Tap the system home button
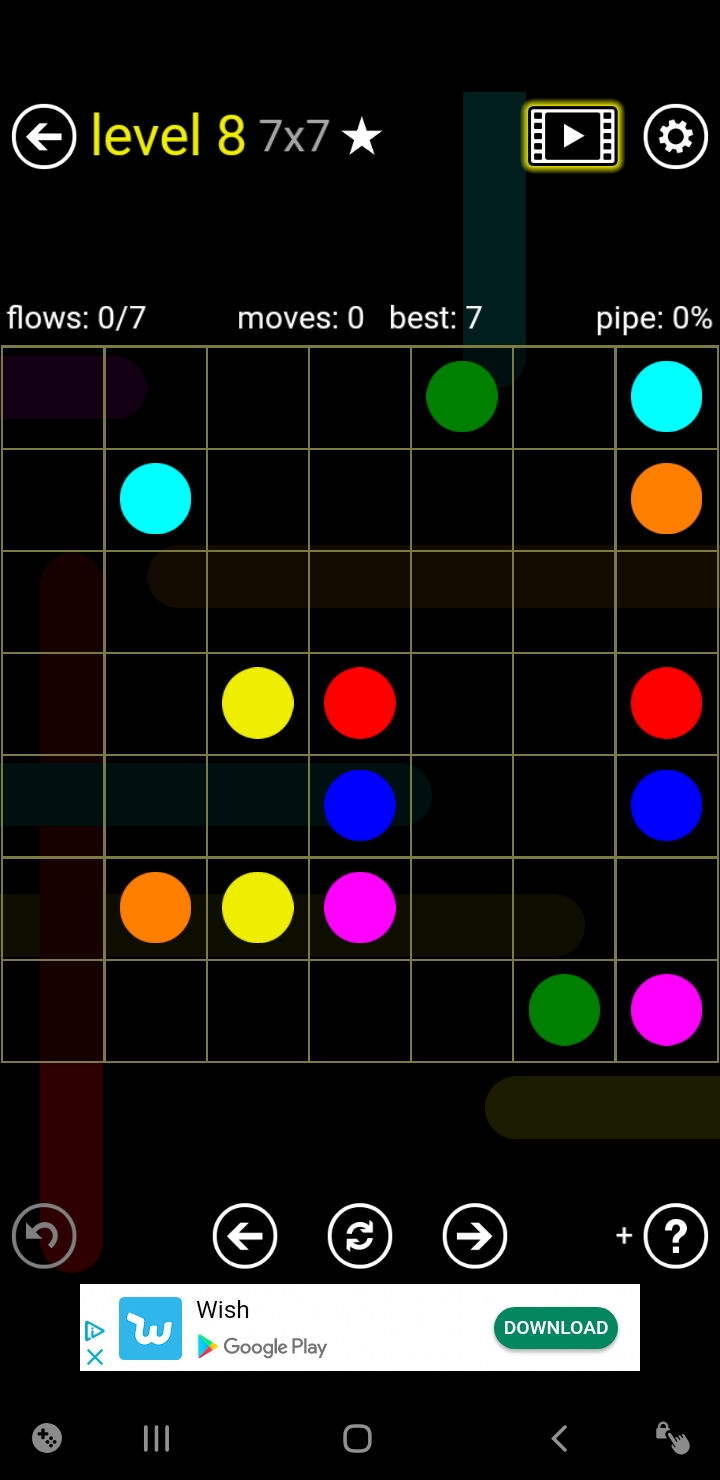 click(357, 1438)
